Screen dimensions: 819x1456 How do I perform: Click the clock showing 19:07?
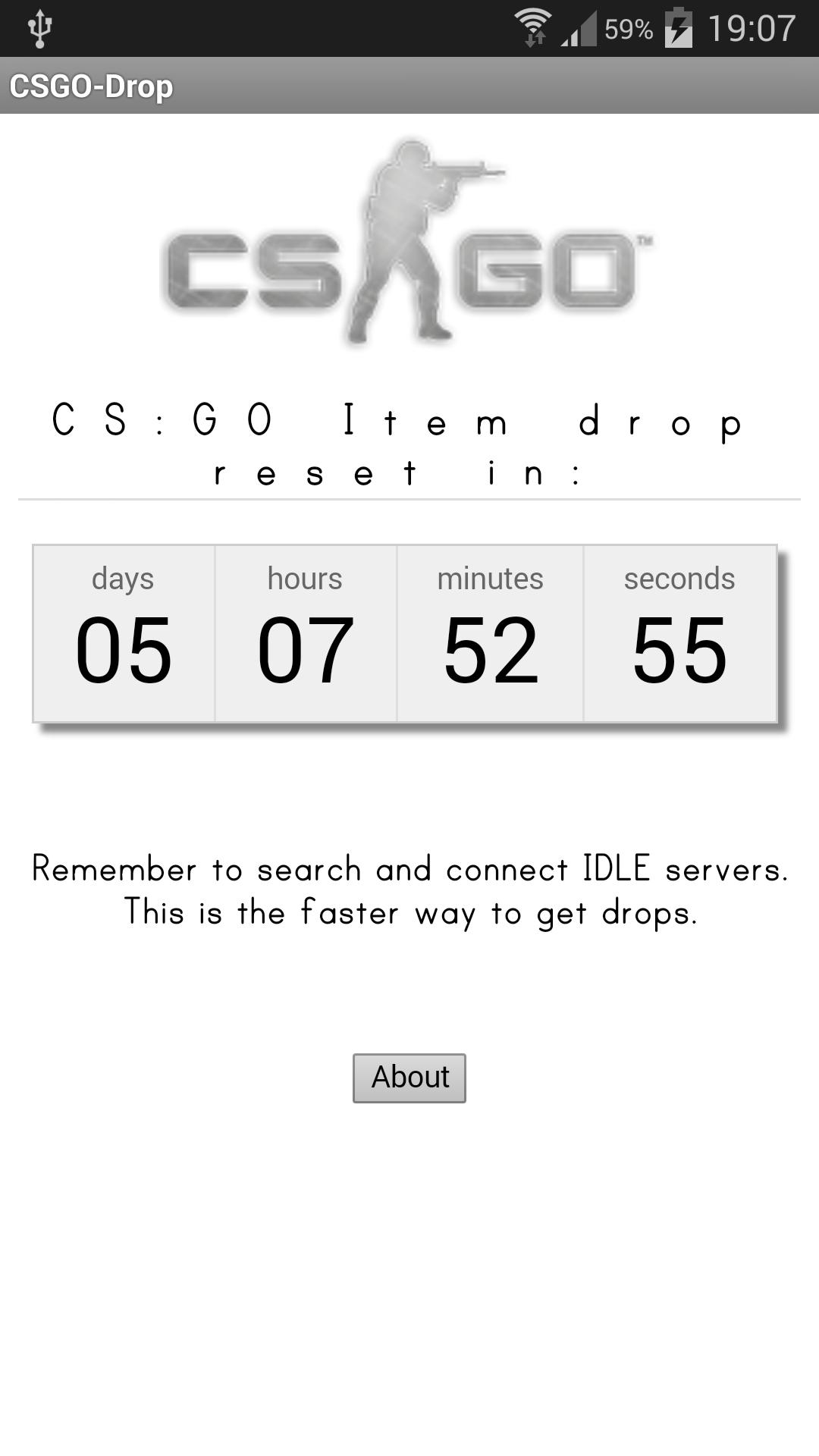click(751, 27)
